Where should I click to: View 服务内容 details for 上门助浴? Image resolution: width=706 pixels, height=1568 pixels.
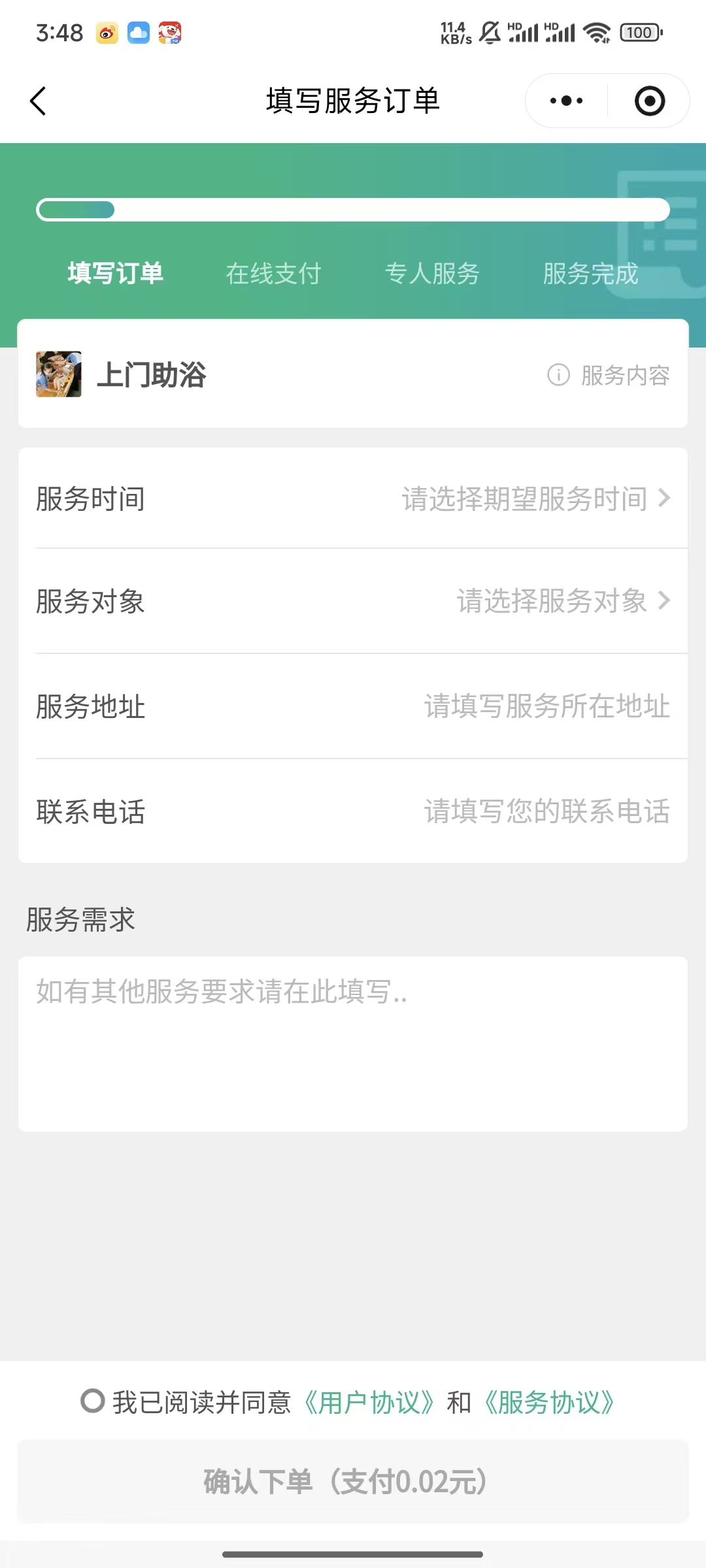[x=609, y=375]
